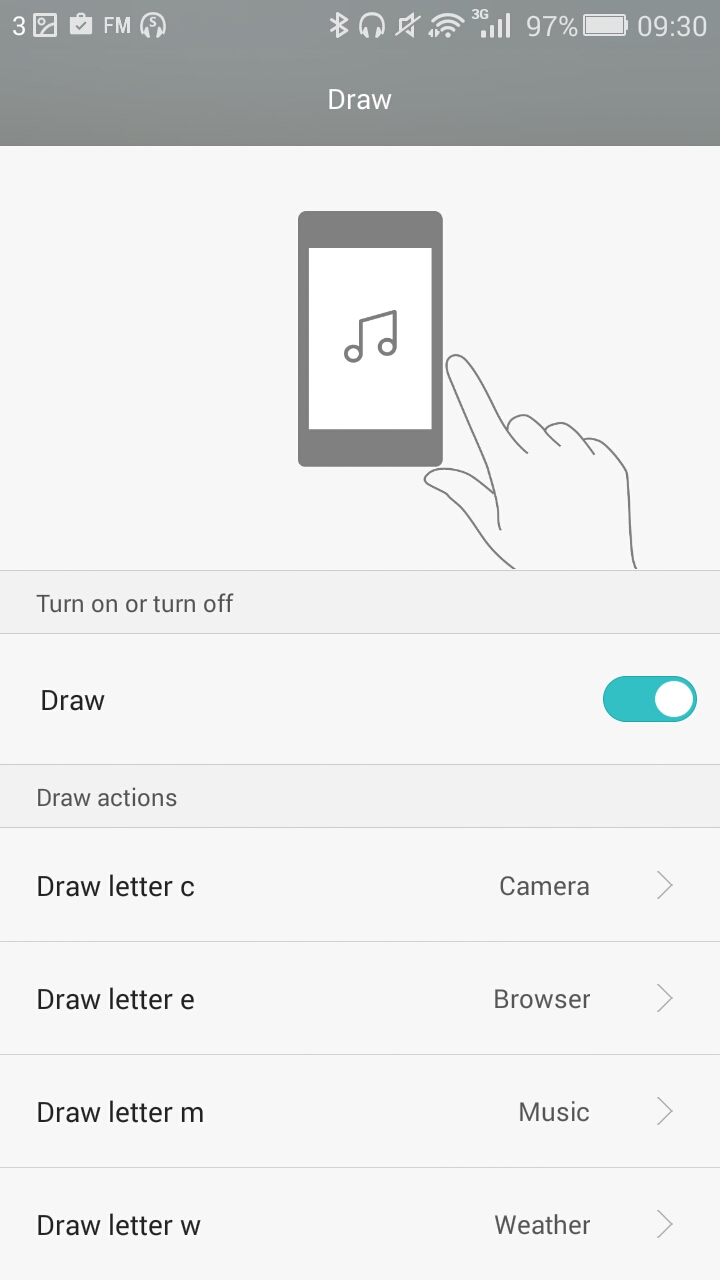Open Draw letter w Weather setting
The width and height of the screenshot is (720, 1280).
pos(360,1225)
